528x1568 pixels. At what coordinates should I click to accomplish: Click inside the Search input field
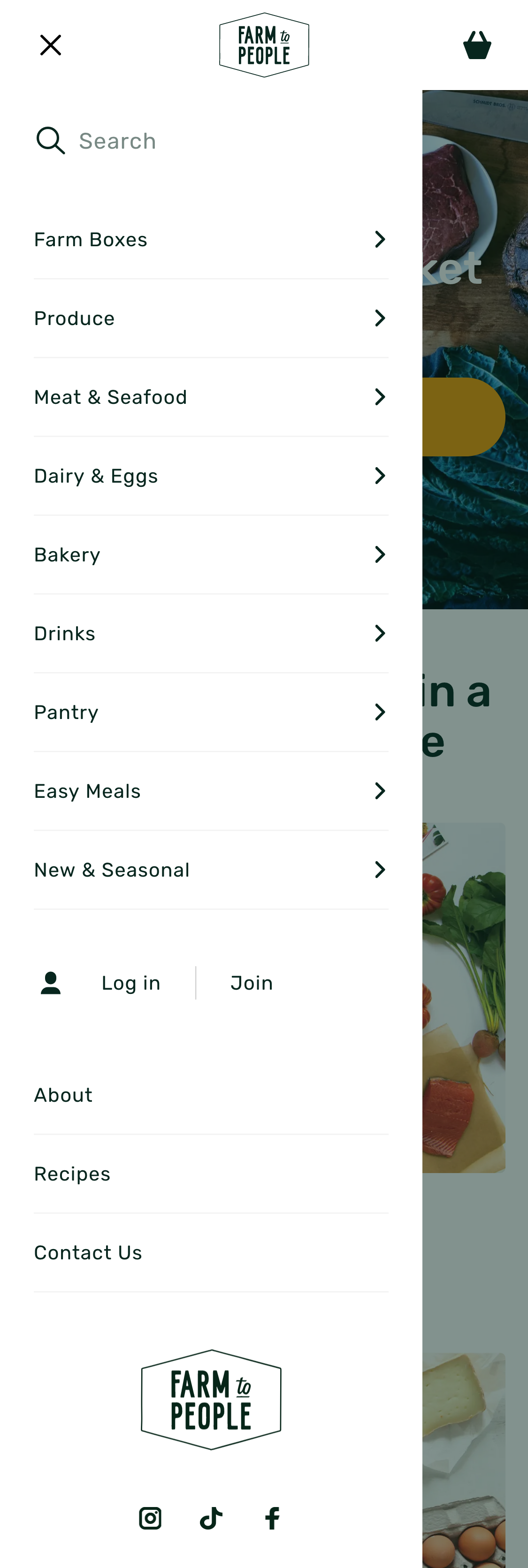183,141
